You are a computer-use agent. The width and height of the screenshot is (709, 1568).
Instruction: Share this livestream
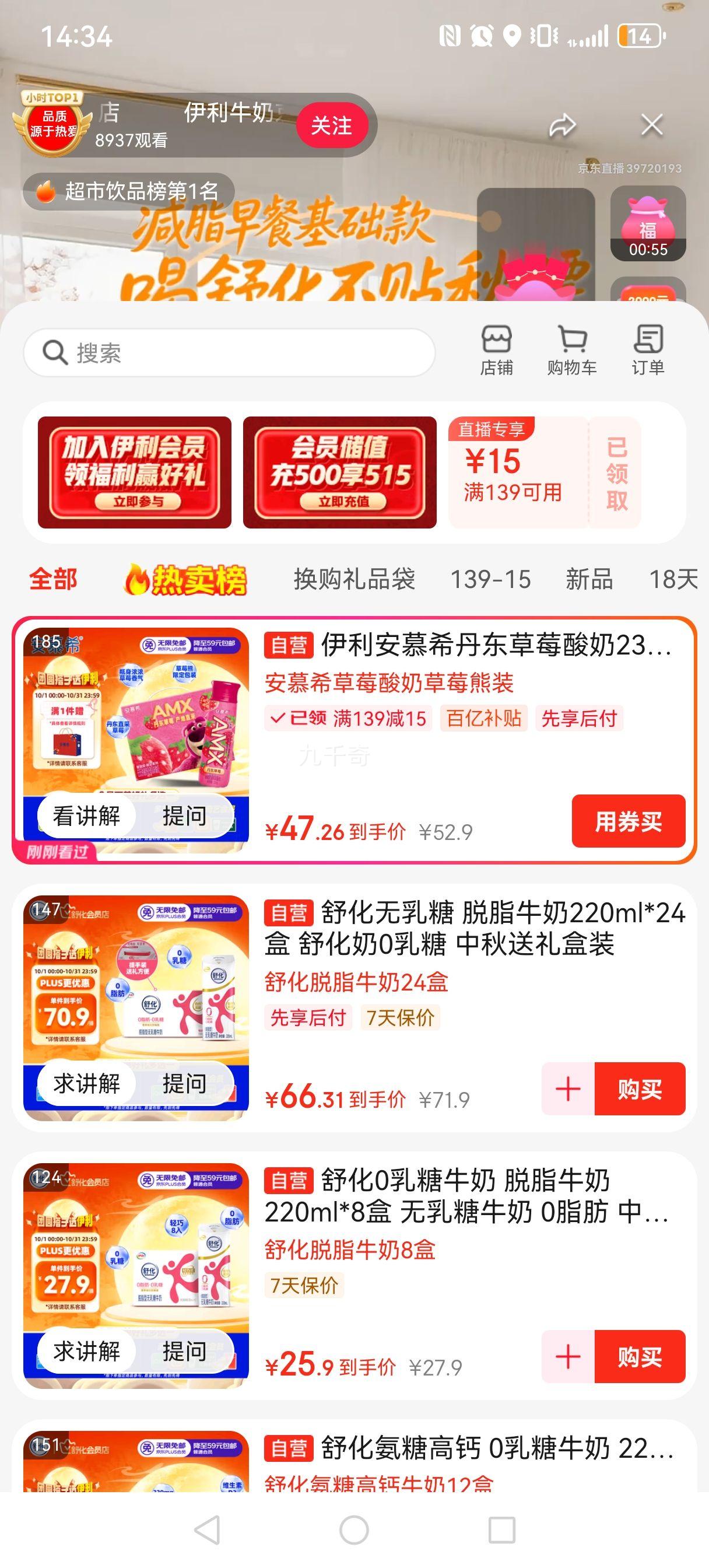tap(561, 126)
